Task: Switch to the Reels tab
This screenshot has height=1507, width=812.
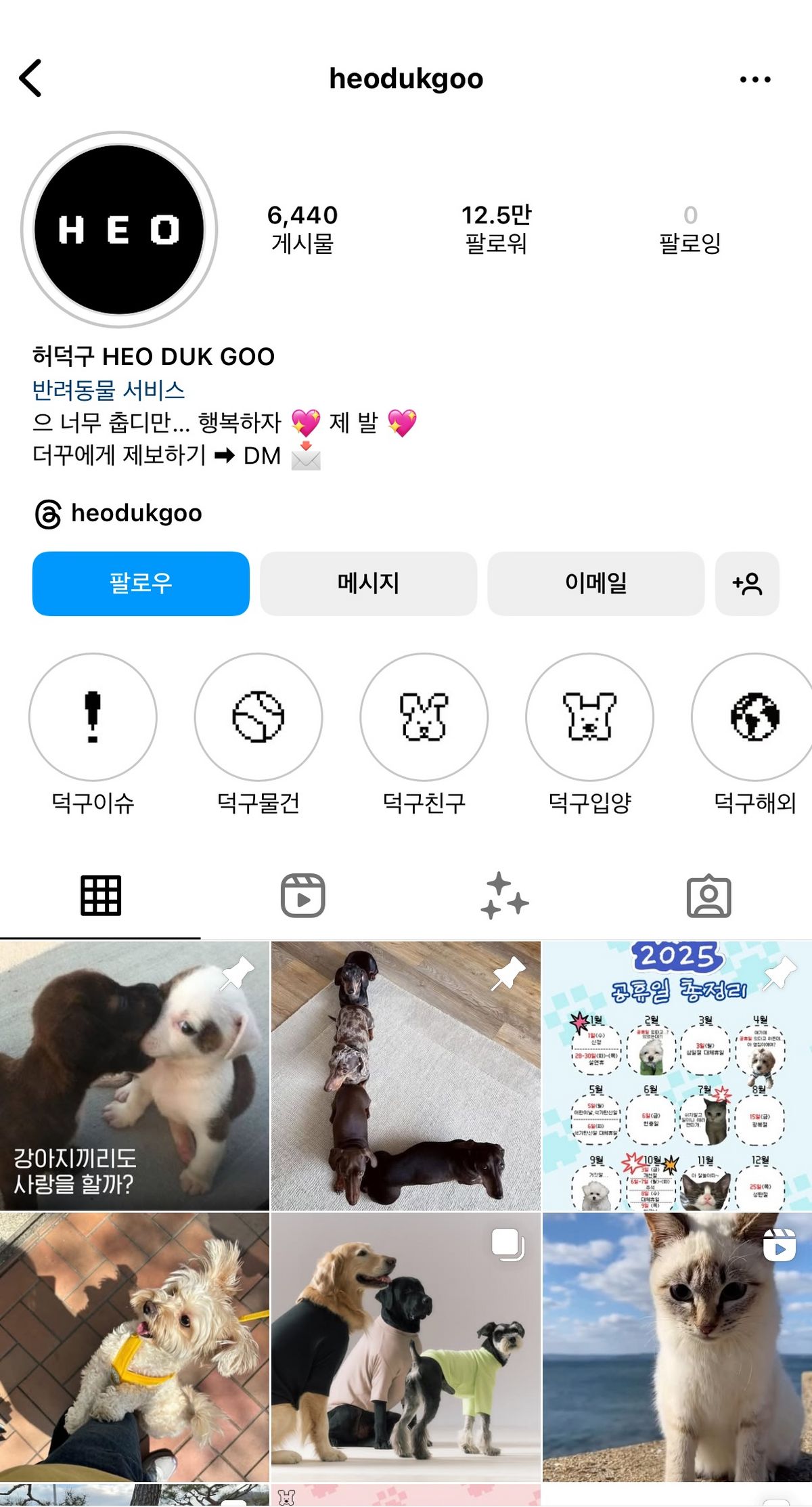Action: (302, 896)
